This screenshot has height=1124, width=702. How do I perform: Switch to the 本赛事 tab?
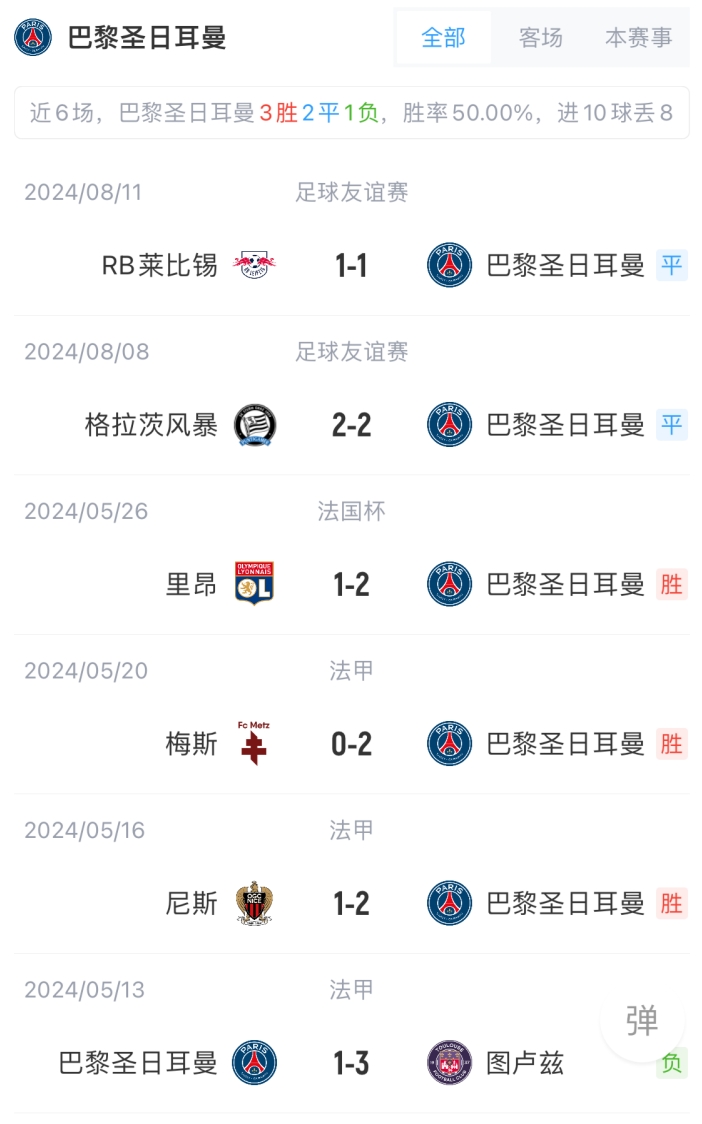638,38
